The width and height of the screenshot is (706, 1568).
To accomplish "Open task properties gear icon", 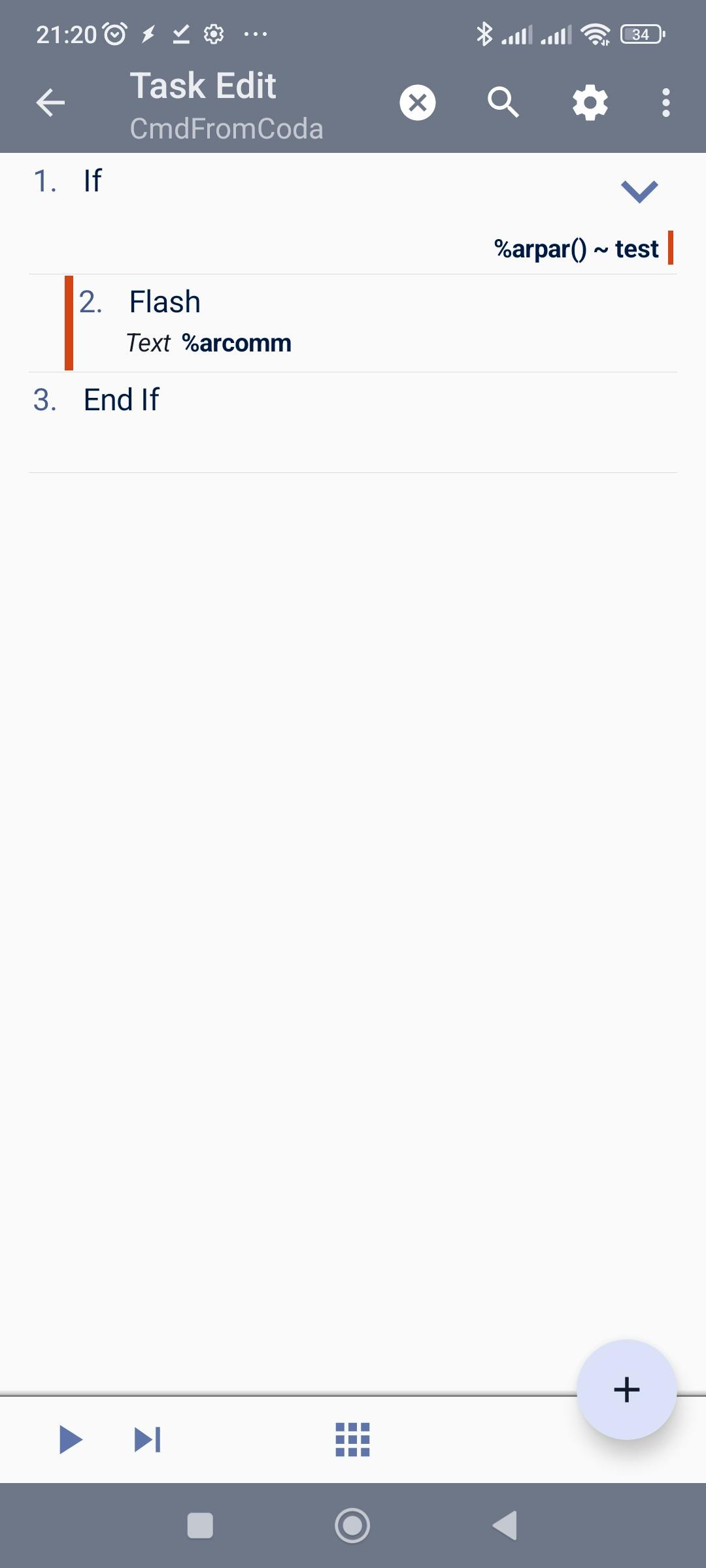I will point(590,103).
